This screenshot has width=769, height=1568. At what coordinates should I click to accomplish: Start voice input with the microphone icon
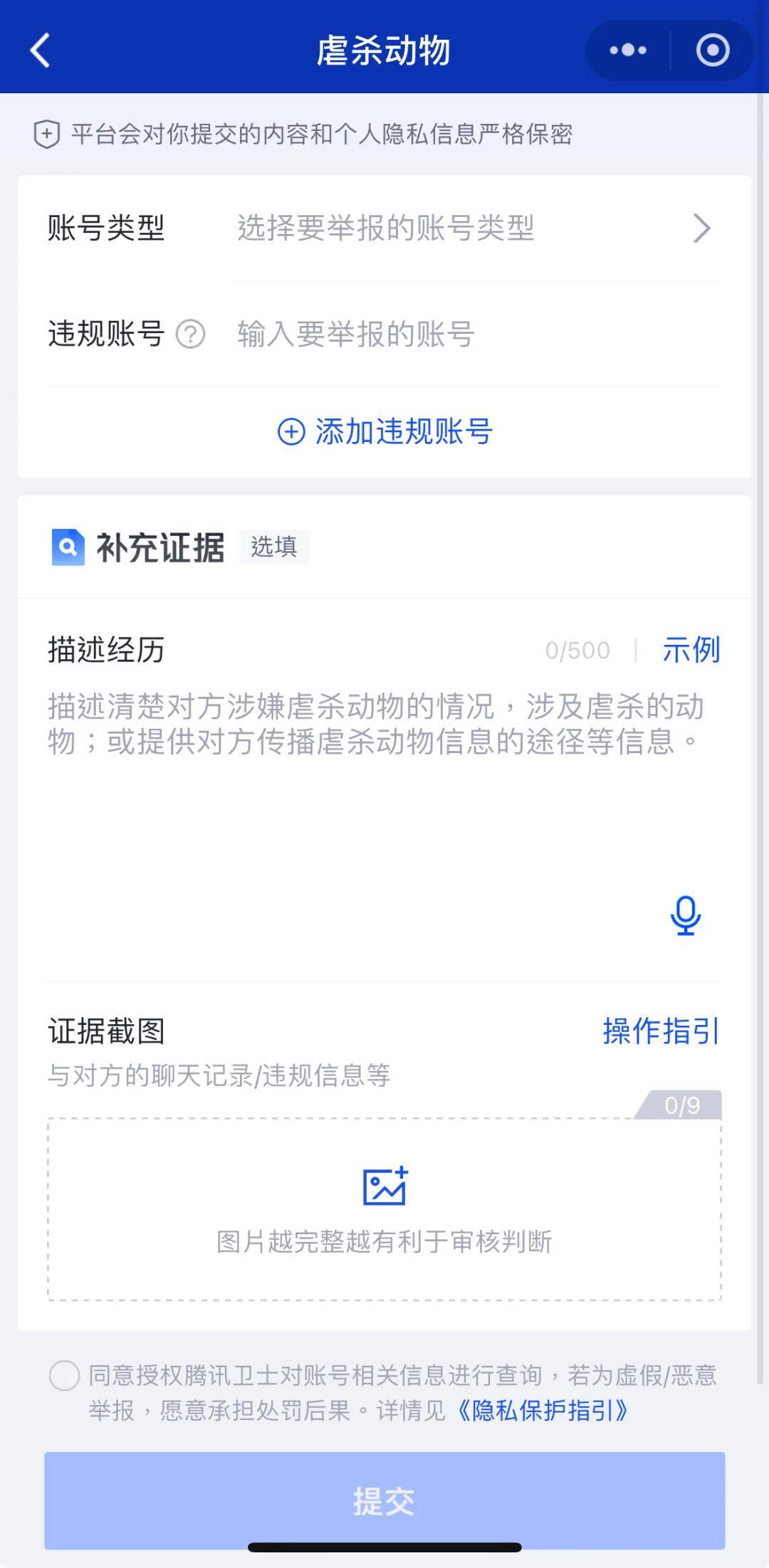tap(685, 915)
